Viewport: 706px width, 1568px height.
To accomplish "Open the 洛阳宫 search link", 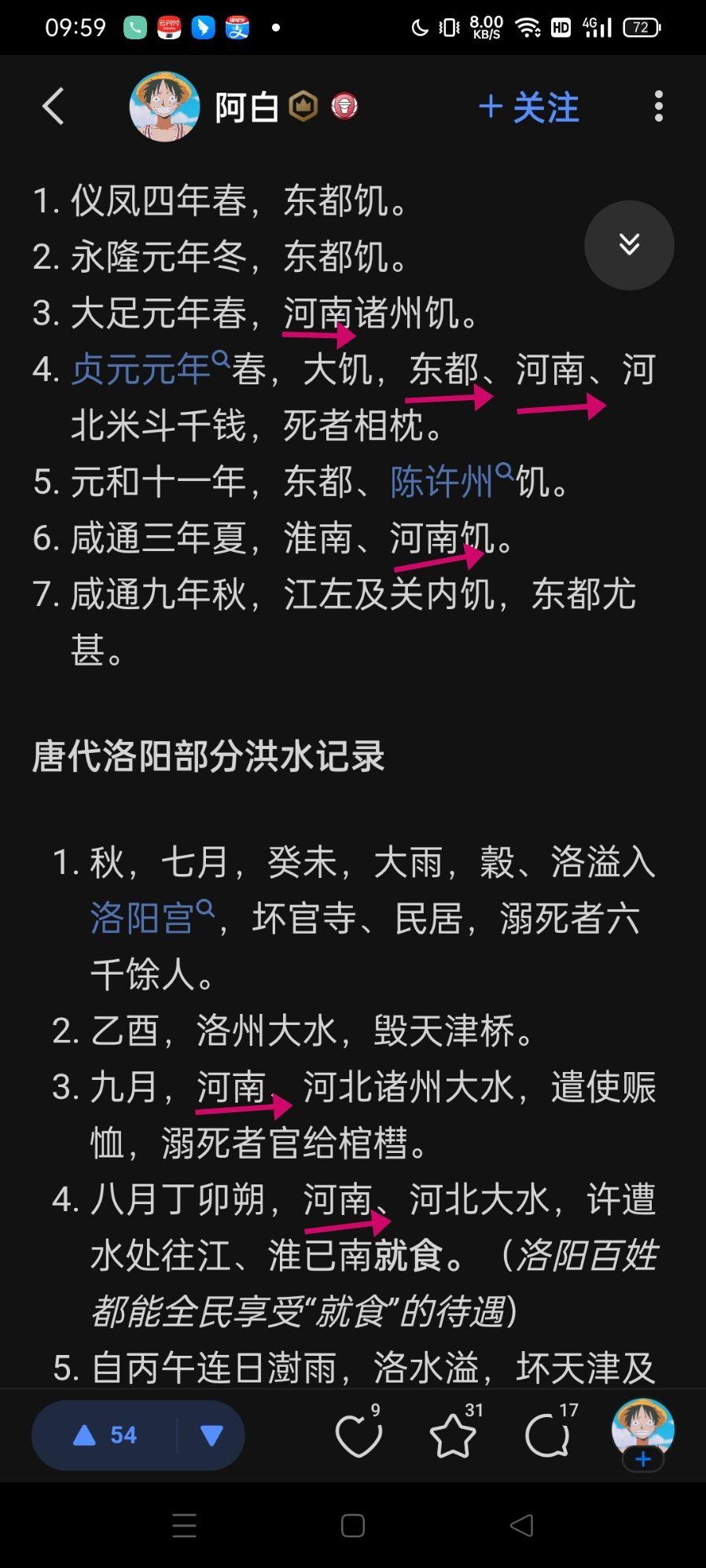I will 152,918.
